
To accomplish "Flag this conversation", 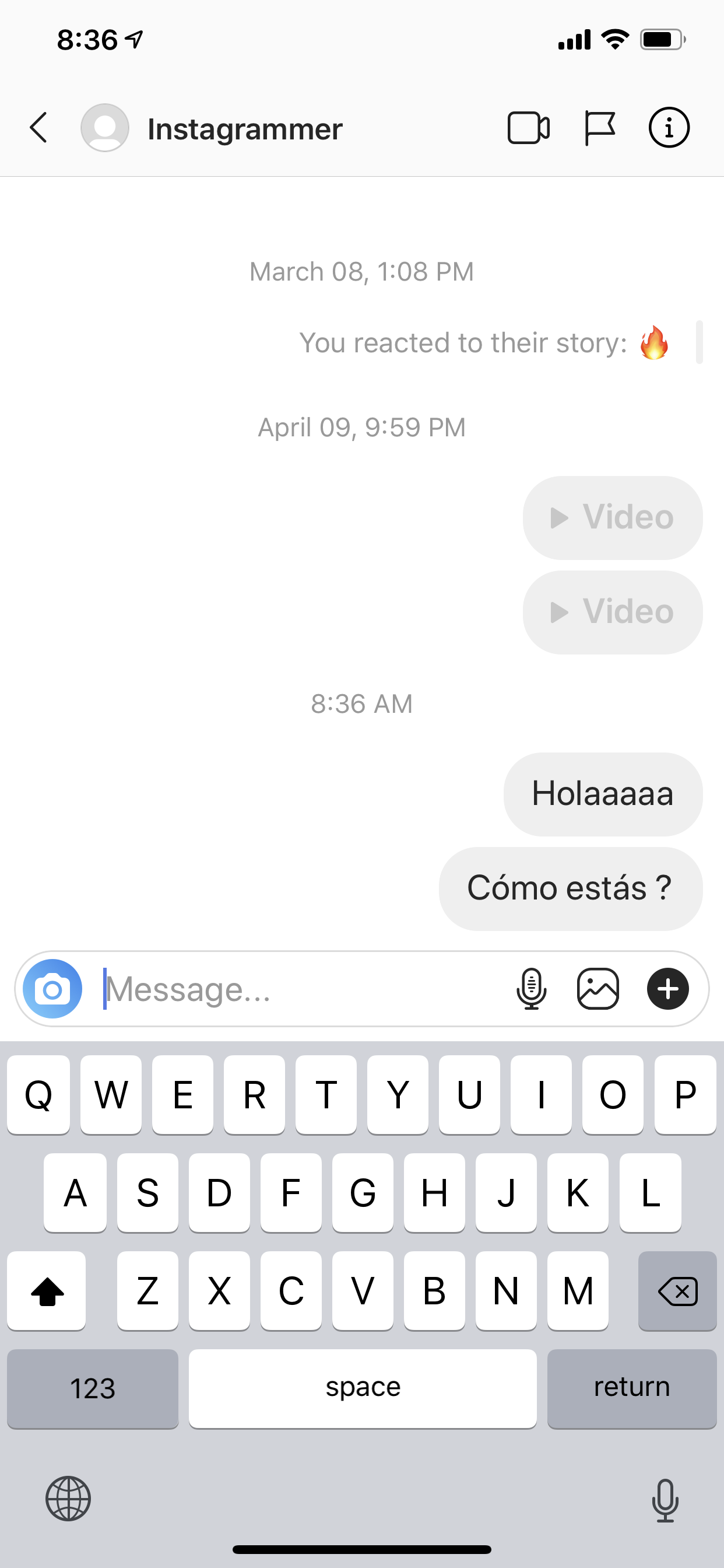I will [x=599, y=128].
